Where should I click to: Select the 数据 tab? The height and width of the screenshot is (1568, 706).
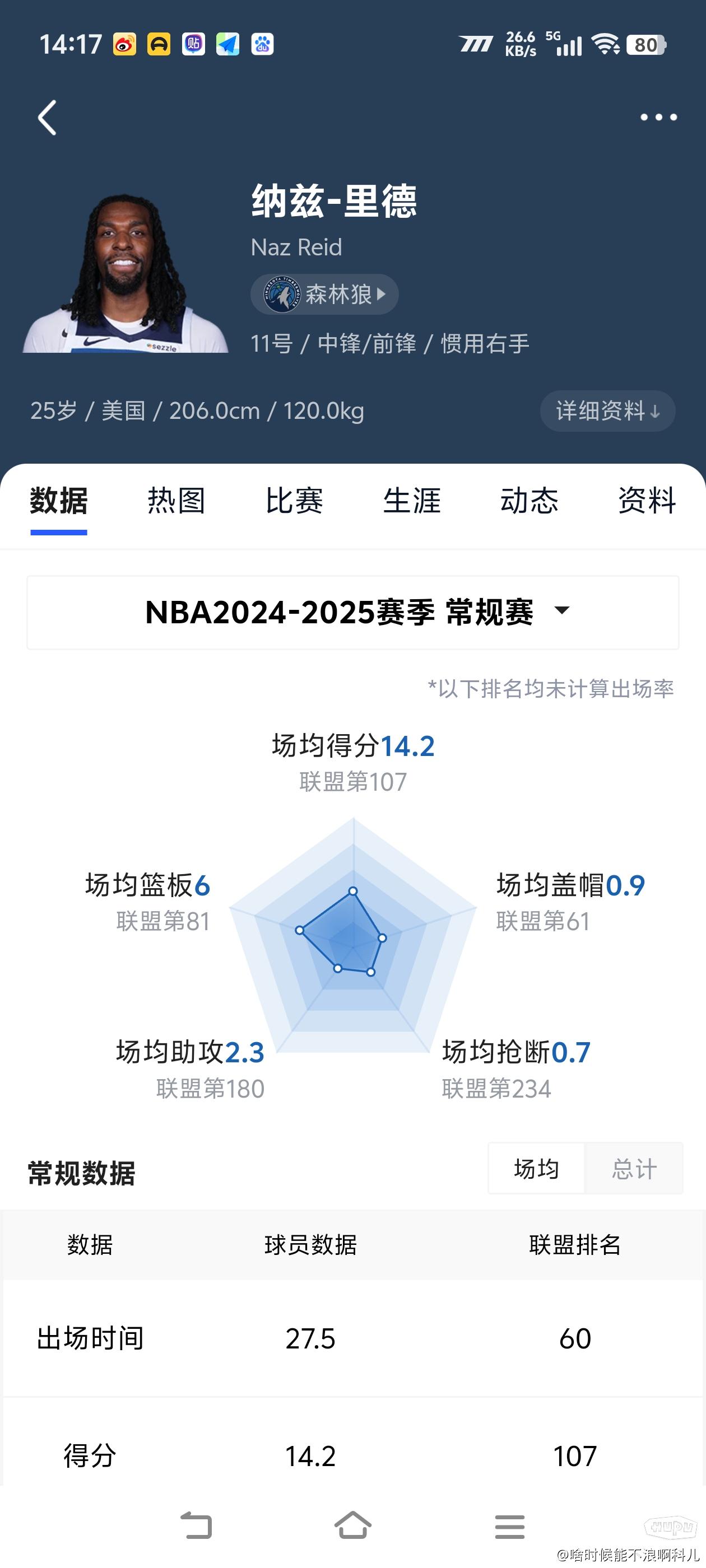point(58,501)
